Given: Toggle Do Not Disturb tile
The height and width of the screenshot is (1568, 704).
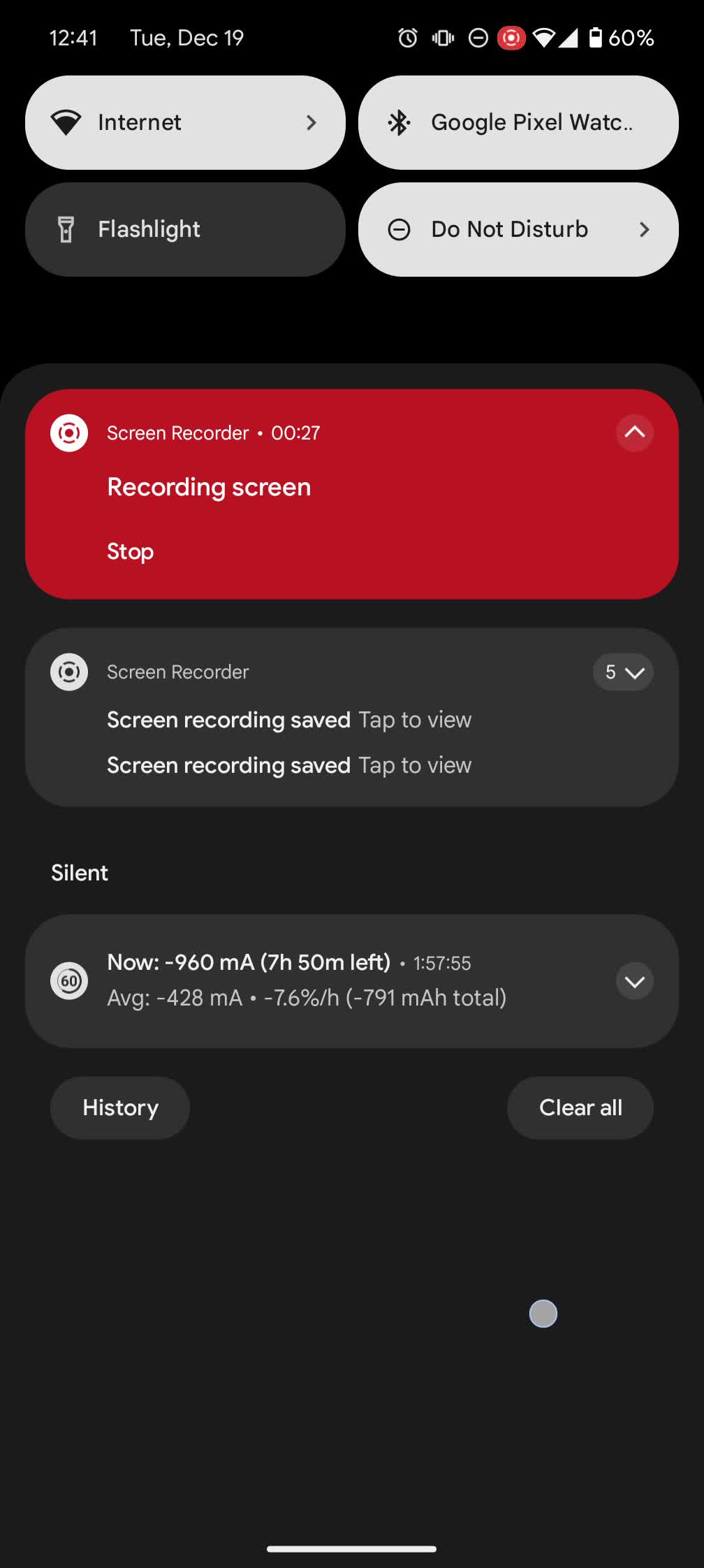Looking at the screenshot, I should [518, 229].
